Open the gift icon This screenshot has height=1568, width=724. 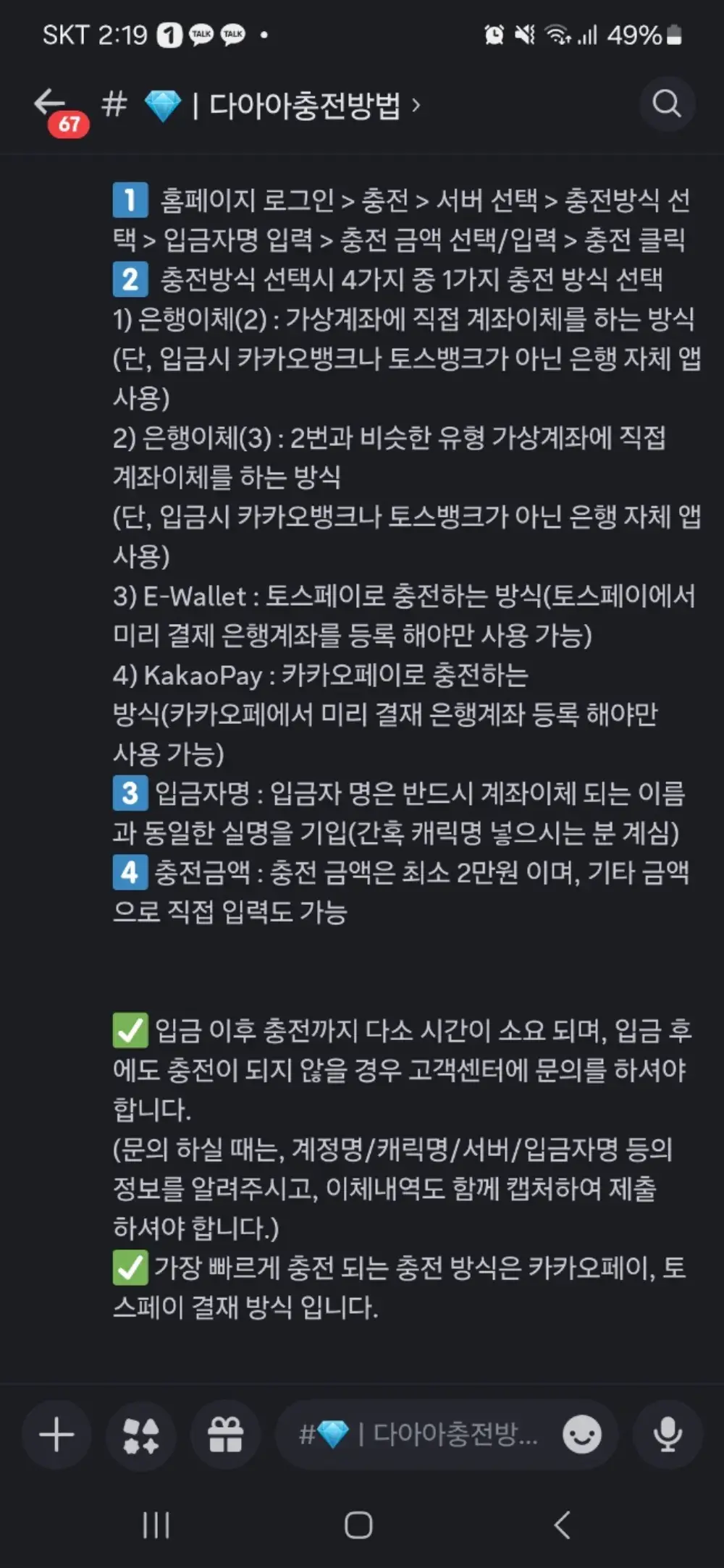pyautogui.click(x=225, y=1435)
